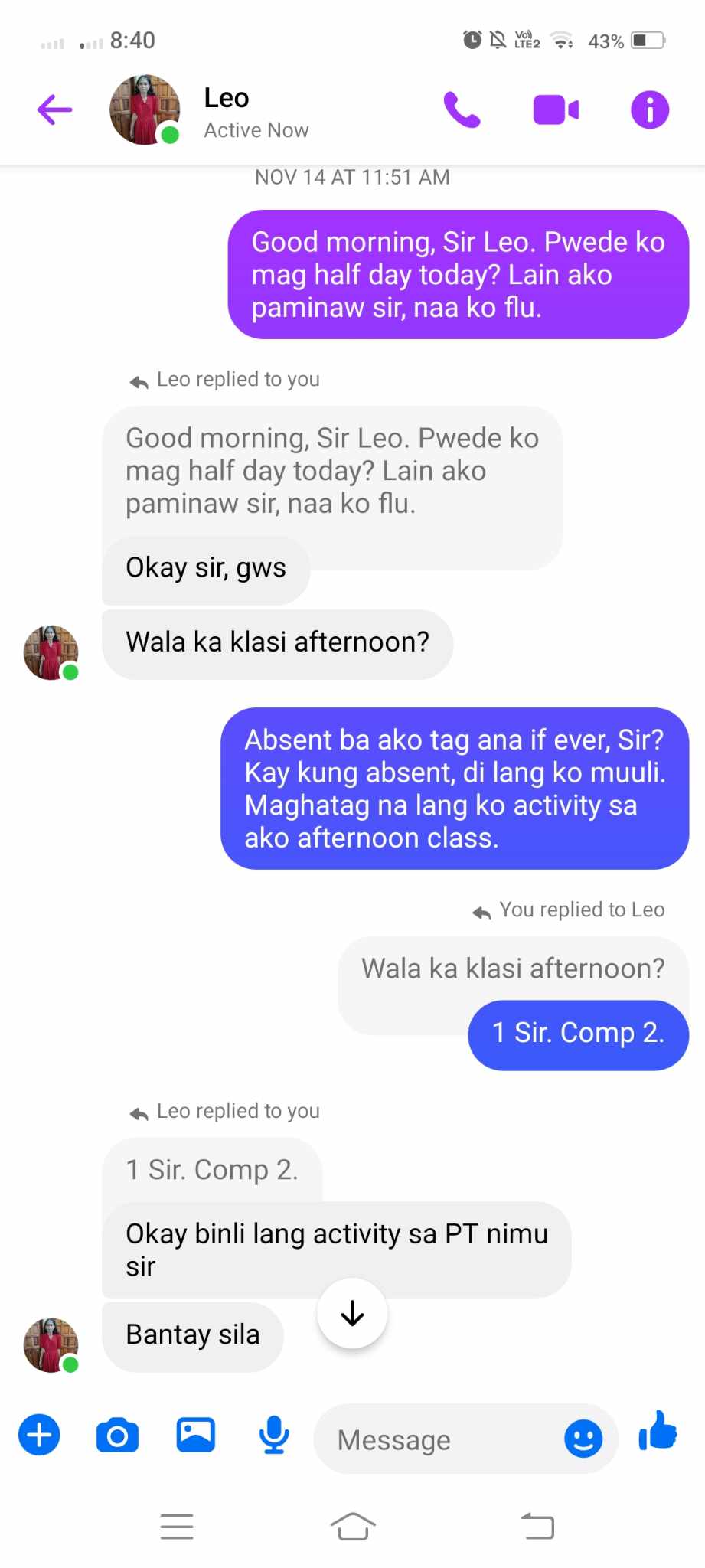Record a voice message with microphone
This screenshot has height=1568, width=705.
(274, 1435)
